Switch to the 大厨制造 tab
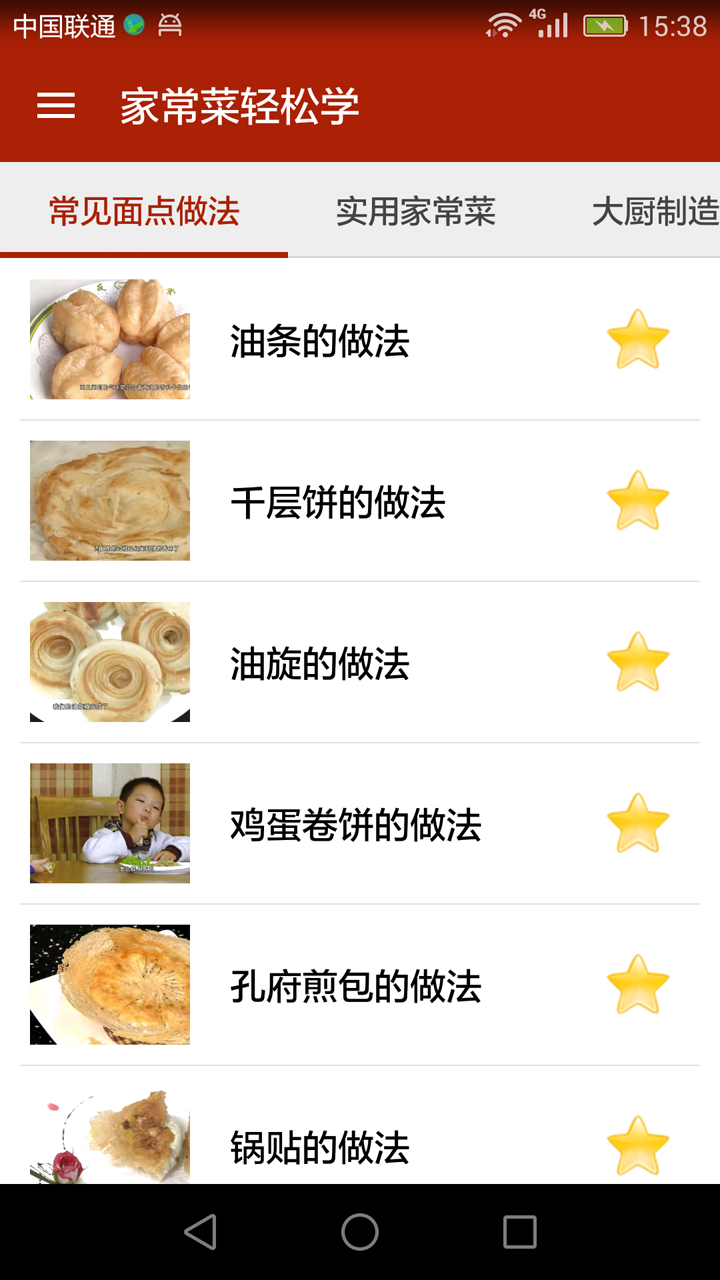This screenshot has height=1280, width=720. 655,212
